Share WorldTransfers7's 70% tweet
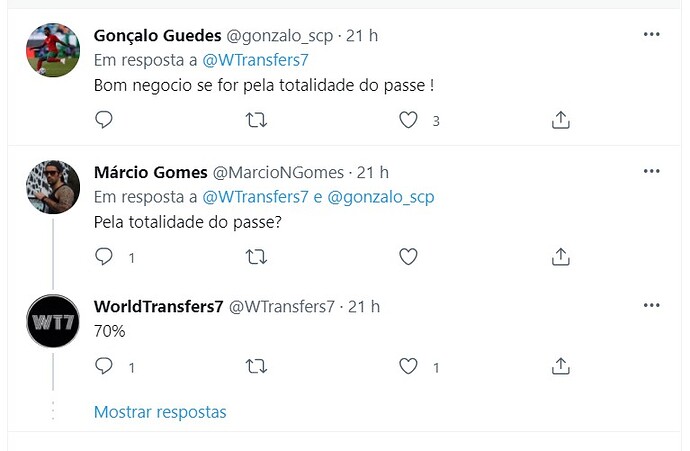 pyautogui.click(x=561, y=367)
